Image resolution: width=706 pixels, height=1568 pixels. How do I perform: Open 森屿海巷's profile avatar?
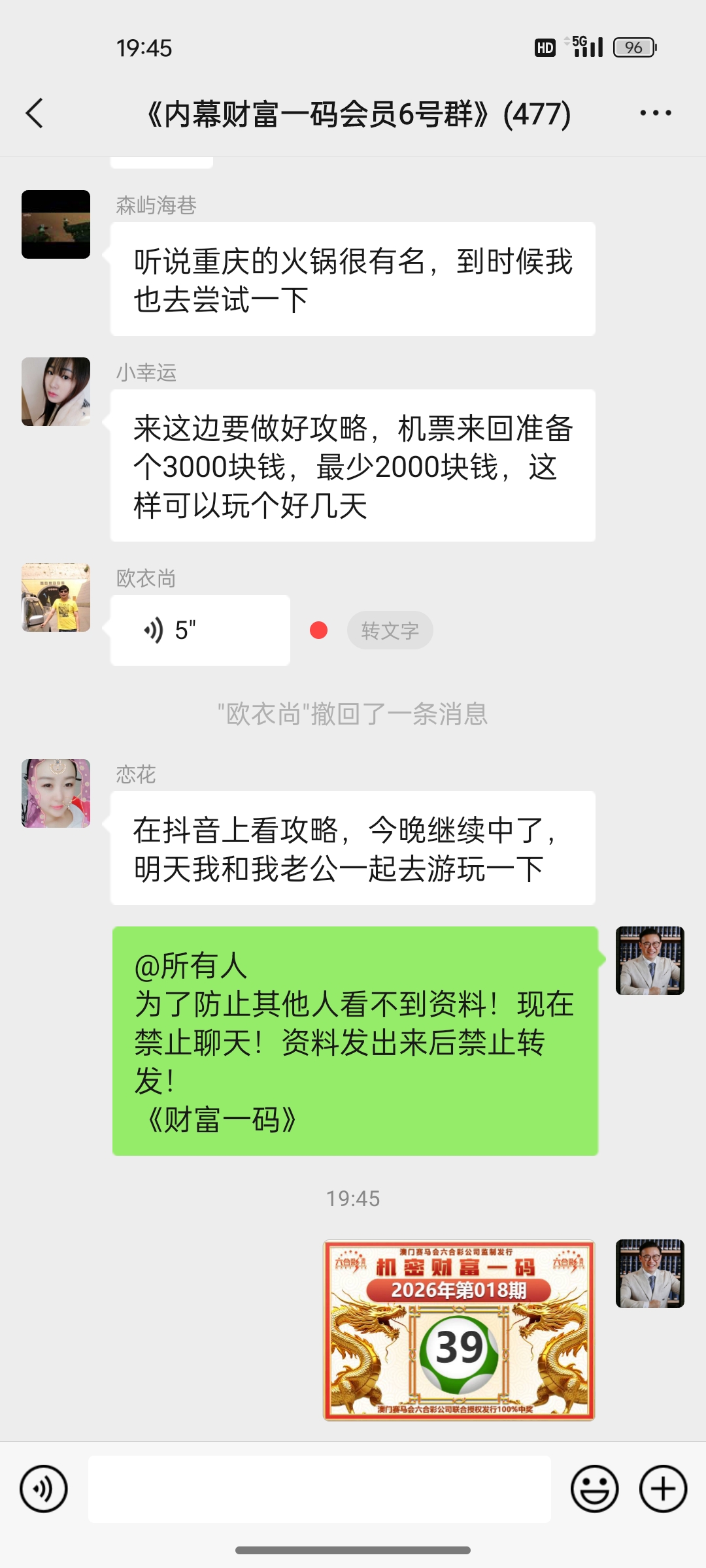coord(56,225)
